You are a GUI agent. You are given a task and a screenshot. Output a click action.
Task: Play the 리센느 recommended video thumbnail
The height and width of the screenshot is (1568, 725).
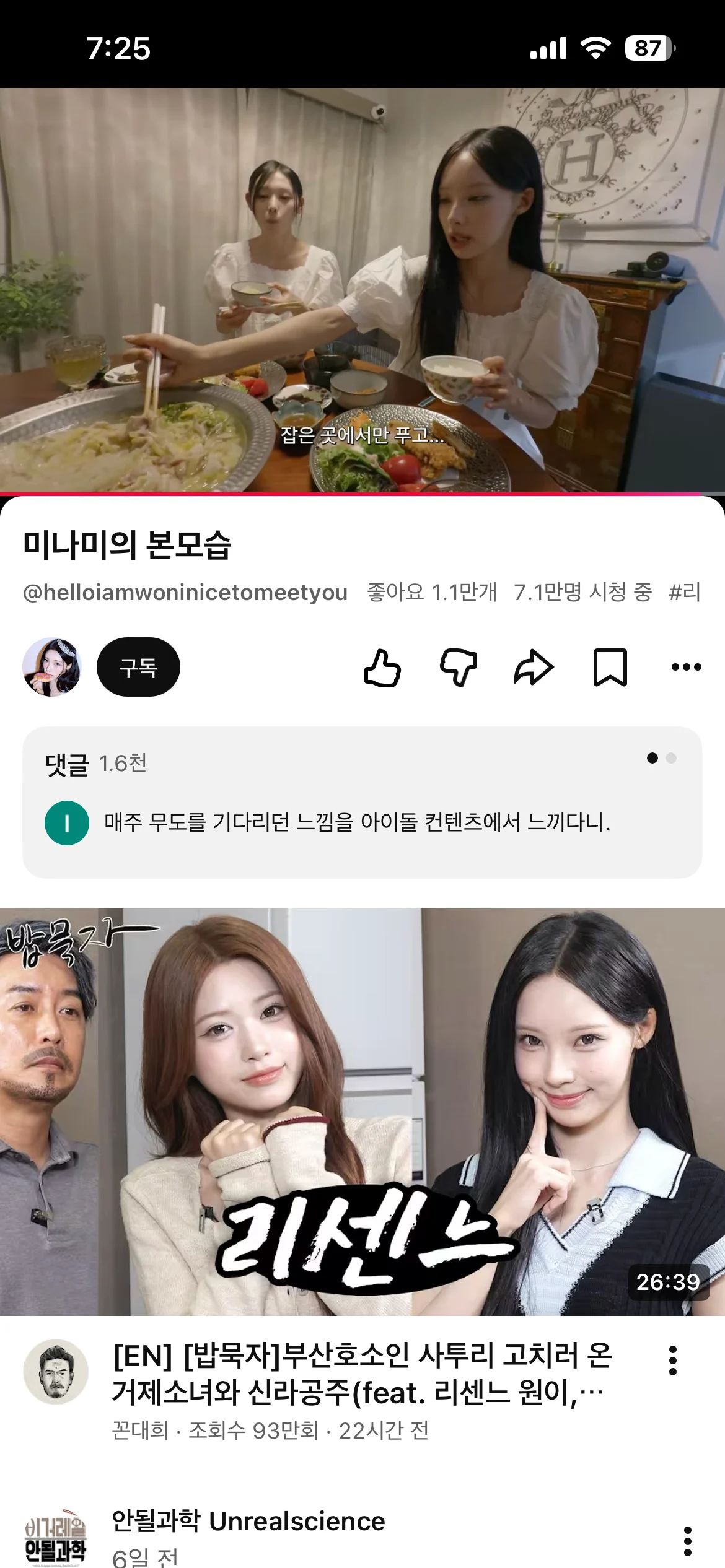pos(362,1112)
